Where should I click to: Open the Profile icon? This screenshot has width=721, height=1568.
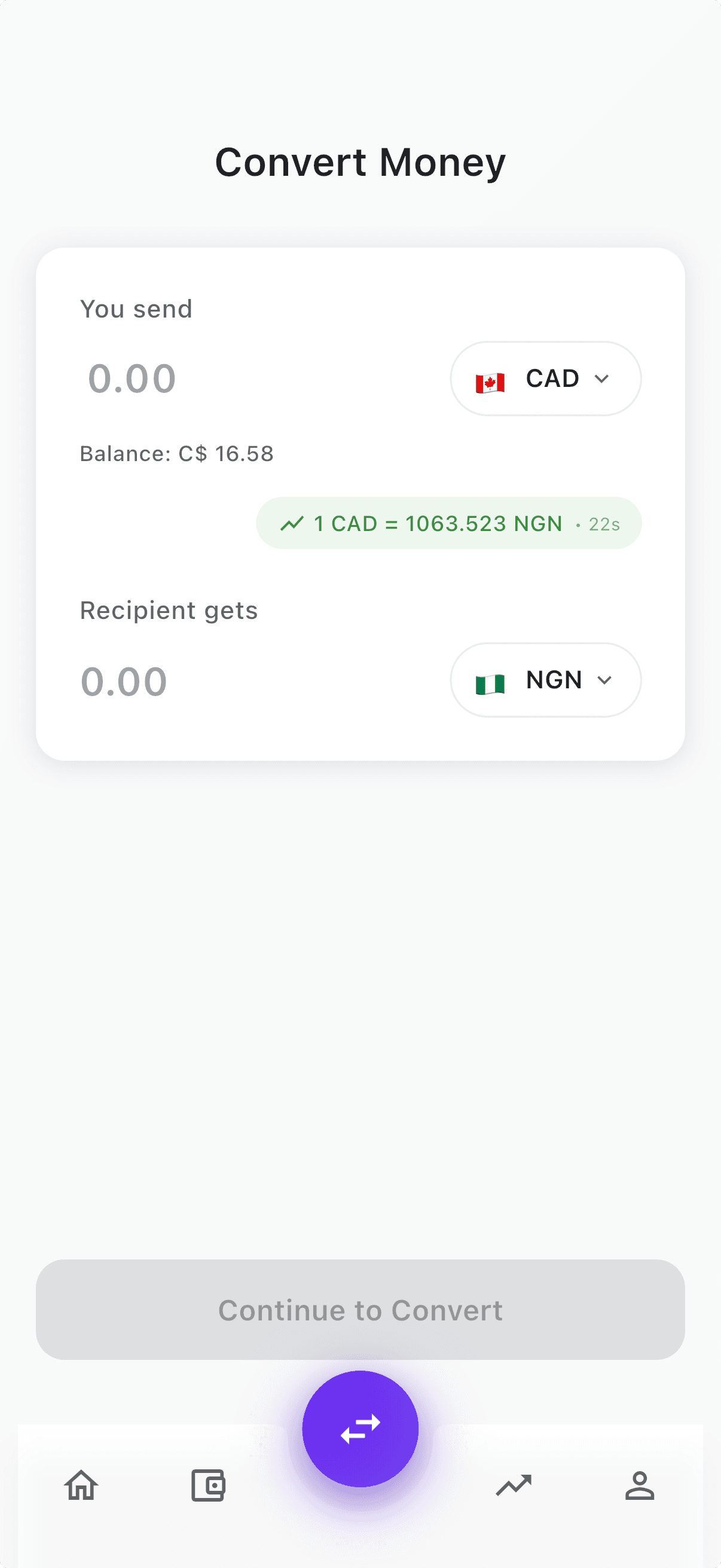click(640, 1485)
